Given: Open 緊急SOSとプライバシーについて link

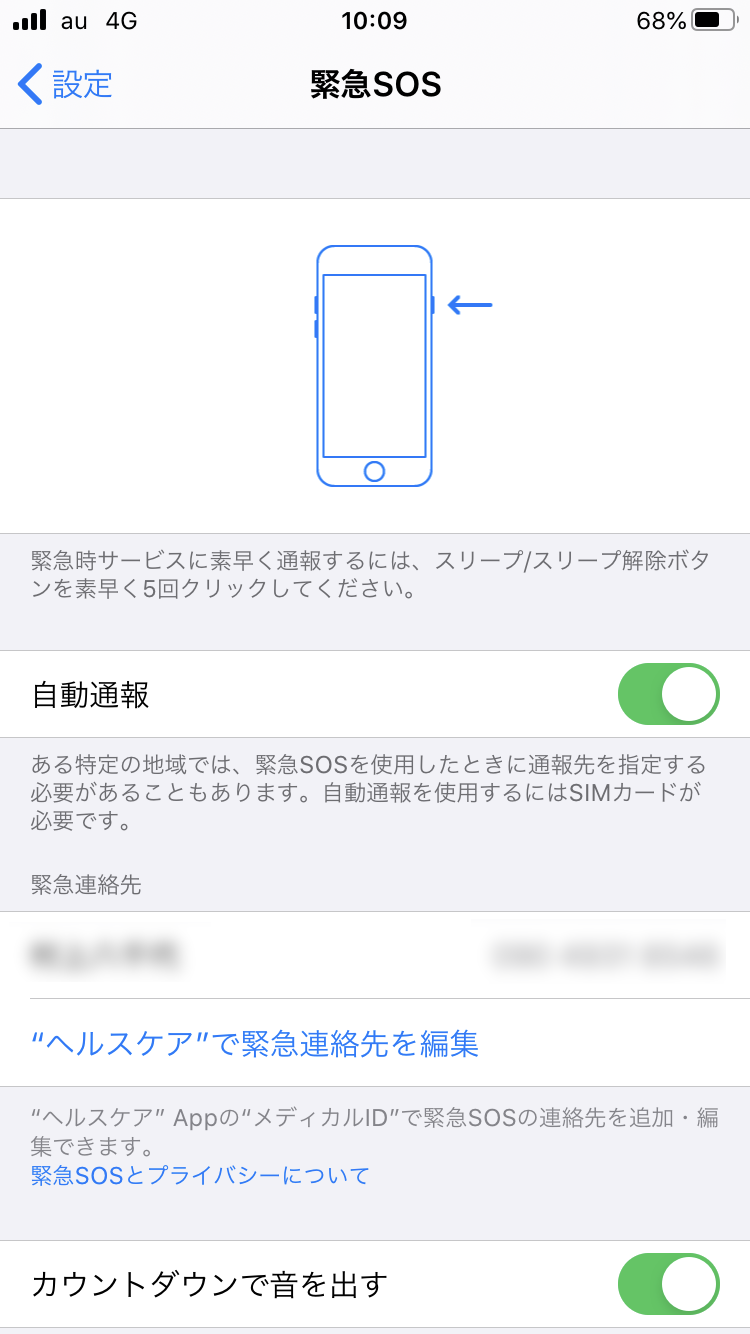Looking at the screenshot, I should 201,1175.
